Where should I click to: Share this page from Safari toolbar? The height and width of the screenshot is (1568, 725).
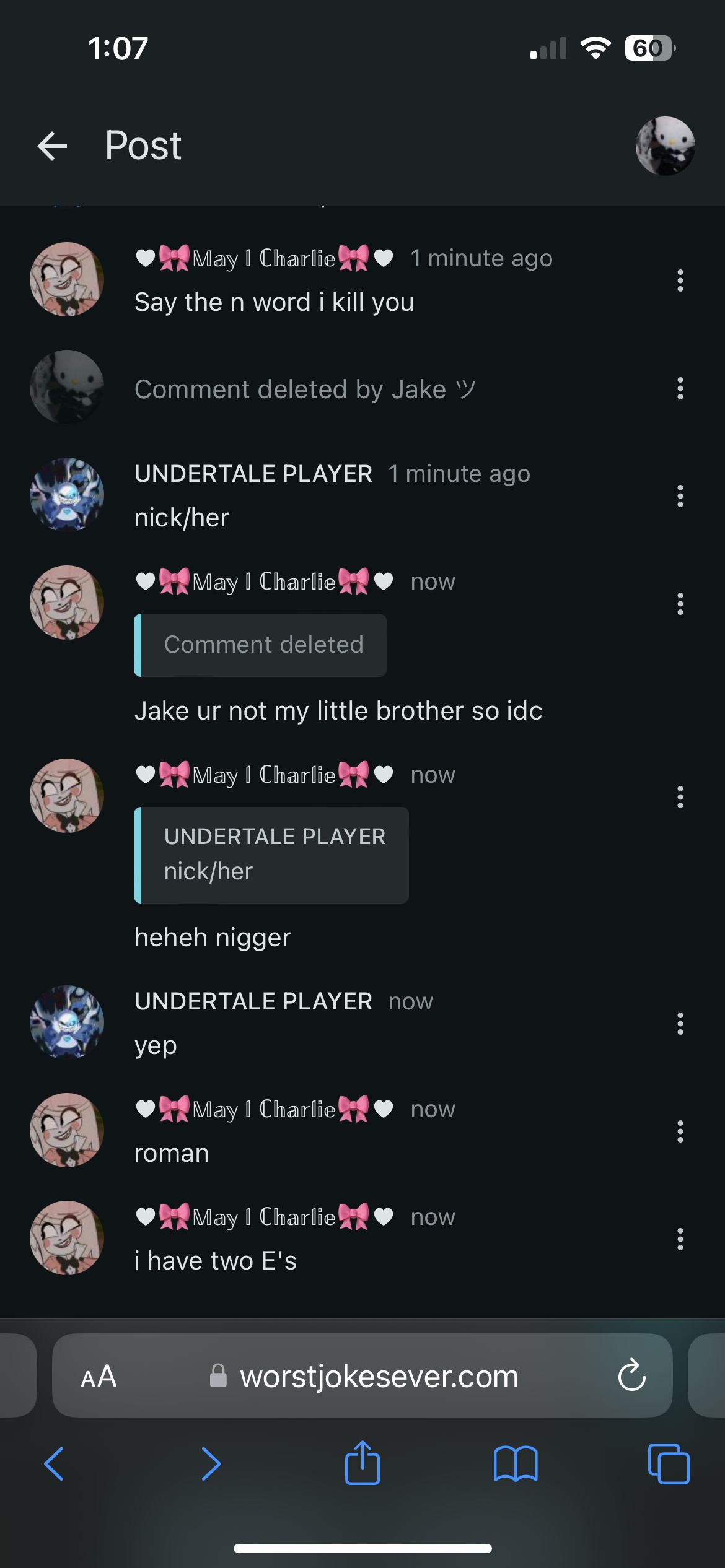coord(362,1464)
